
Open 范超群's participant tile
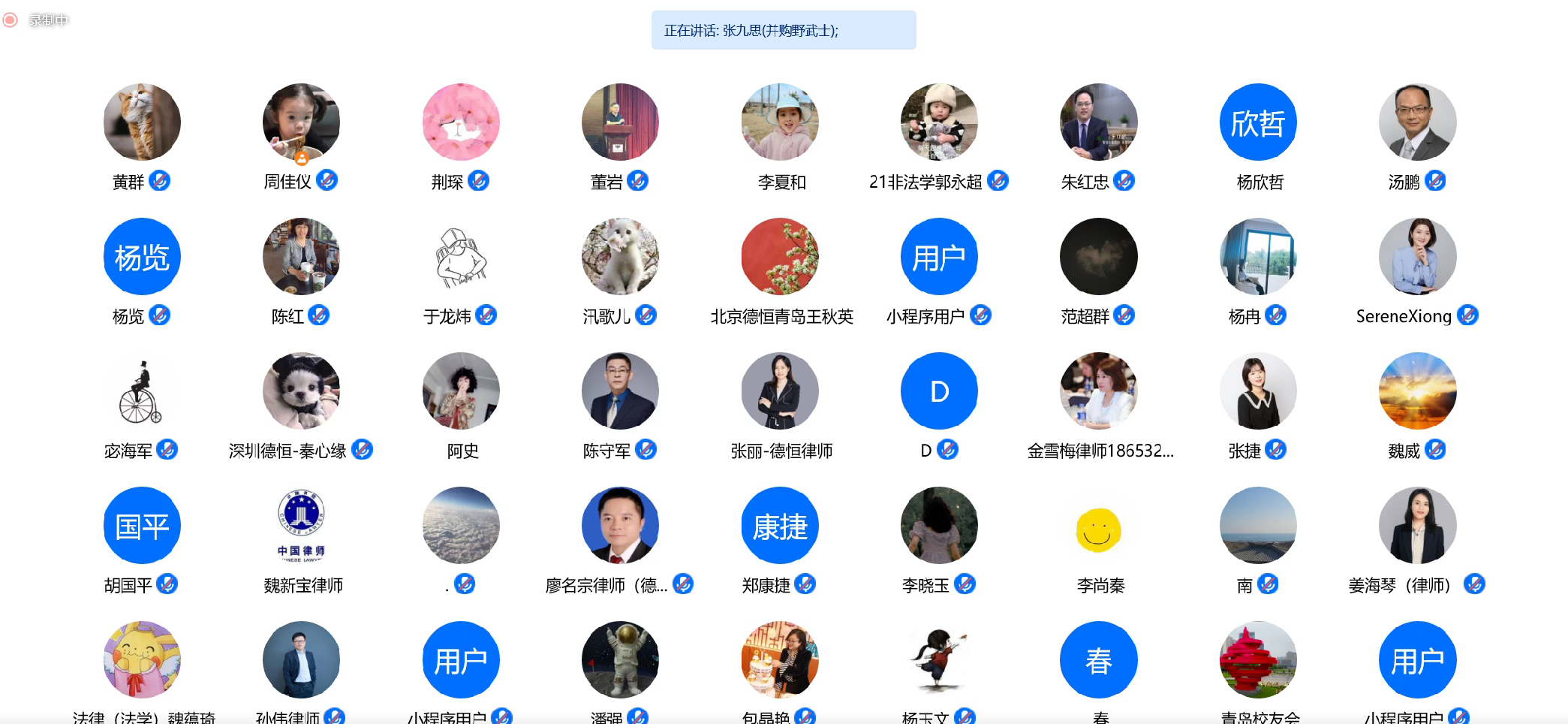tap(1098, 256)
